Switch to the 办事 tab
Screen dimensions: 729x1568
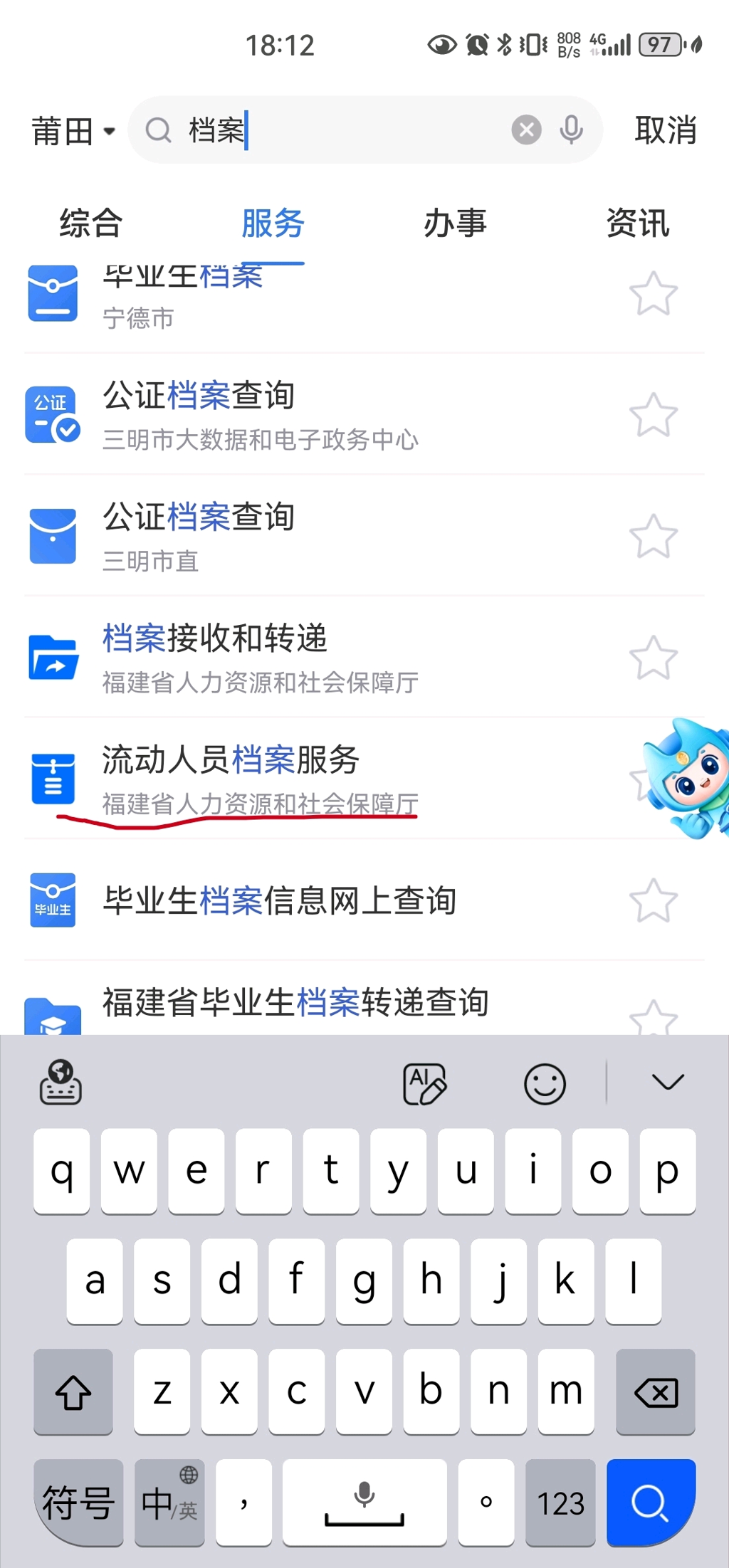point(455,222)
